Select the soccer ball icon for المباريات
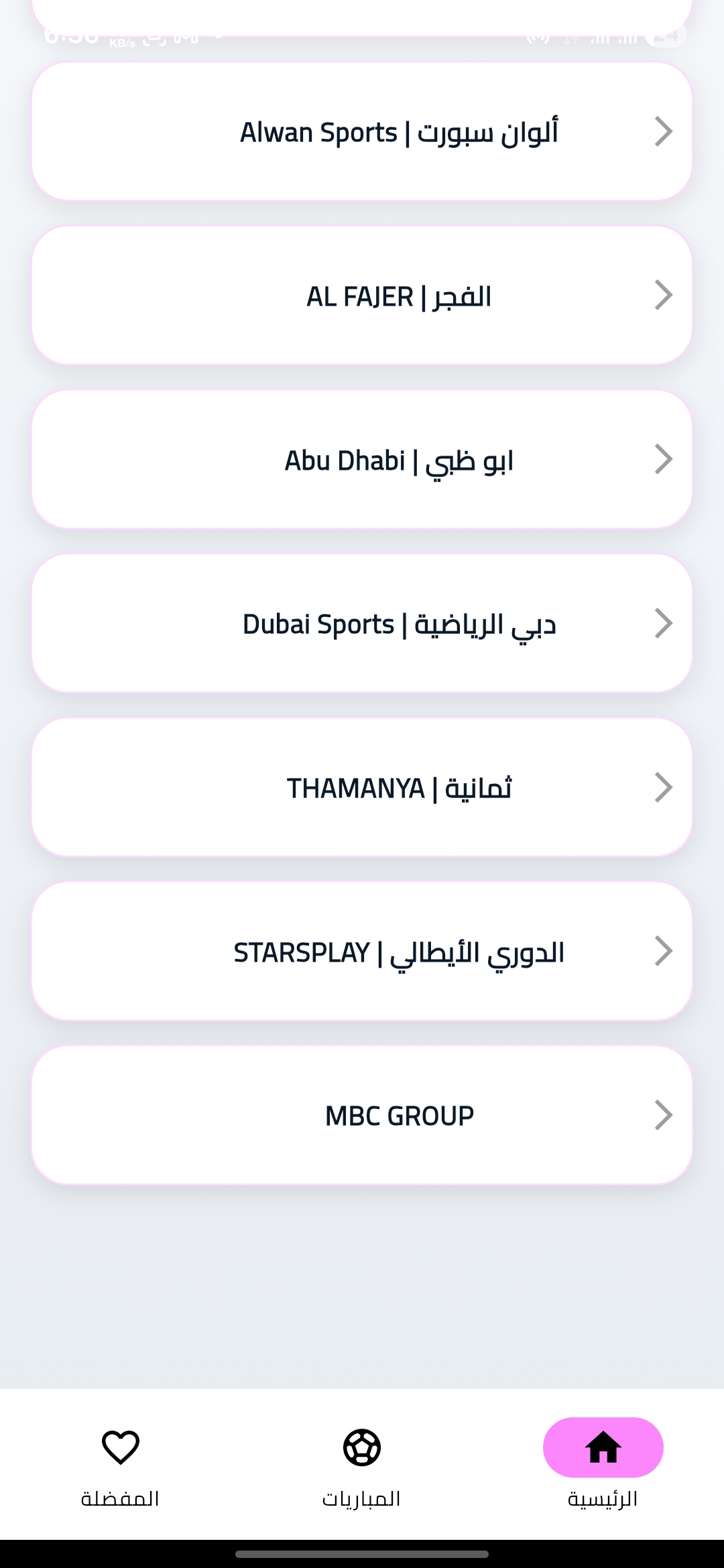This screenshot has width=724, height=1568. (x=361, y=1447)
